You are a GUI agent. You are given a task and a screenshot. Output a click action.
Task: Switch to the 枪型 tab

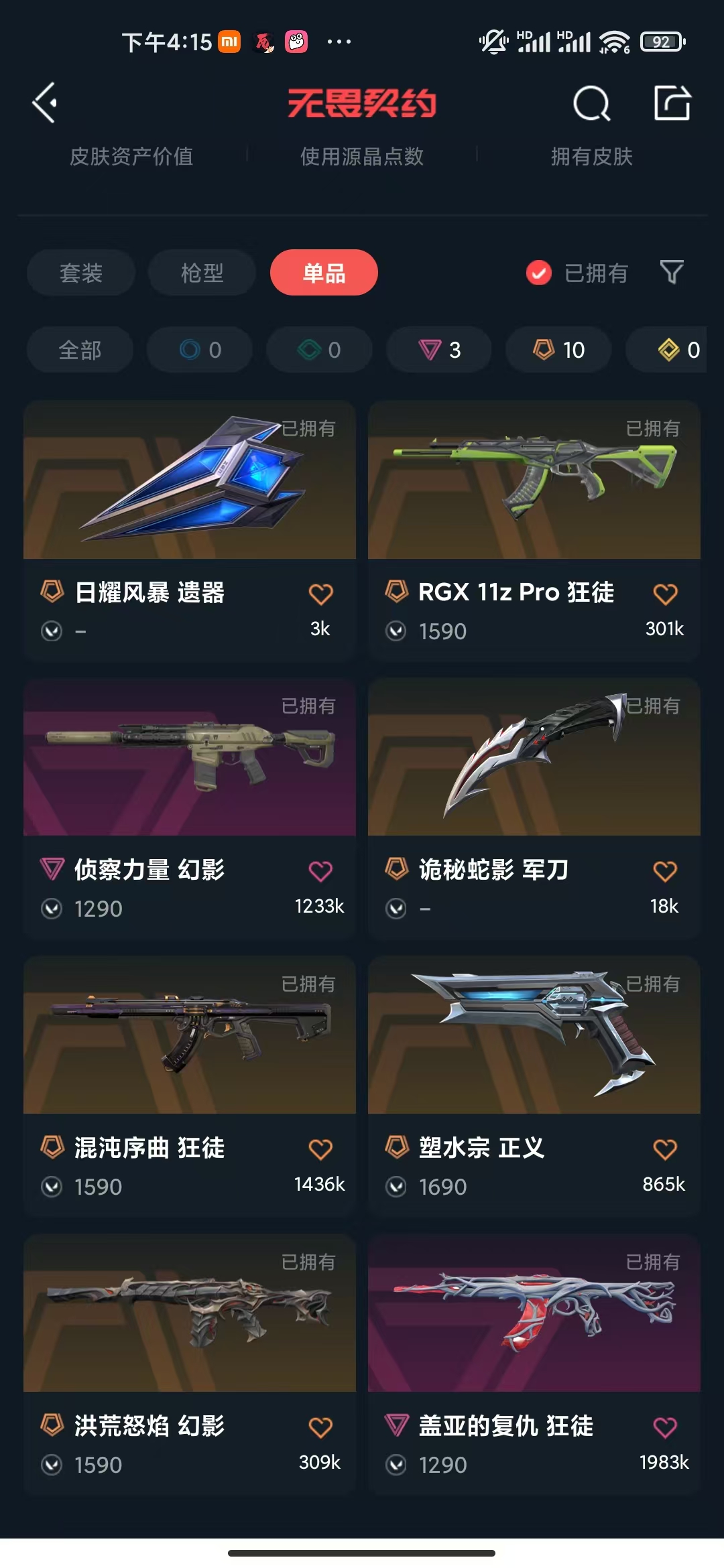point(202,273)
